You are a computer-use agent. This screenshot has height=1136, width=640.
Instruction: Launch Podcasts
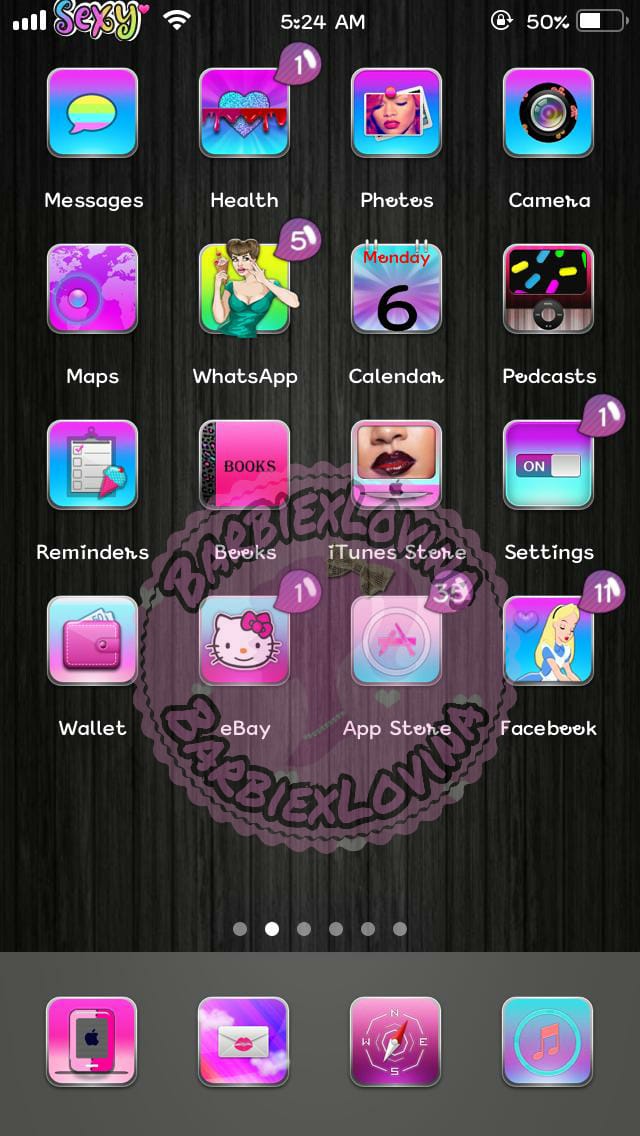tap(548, 289)
